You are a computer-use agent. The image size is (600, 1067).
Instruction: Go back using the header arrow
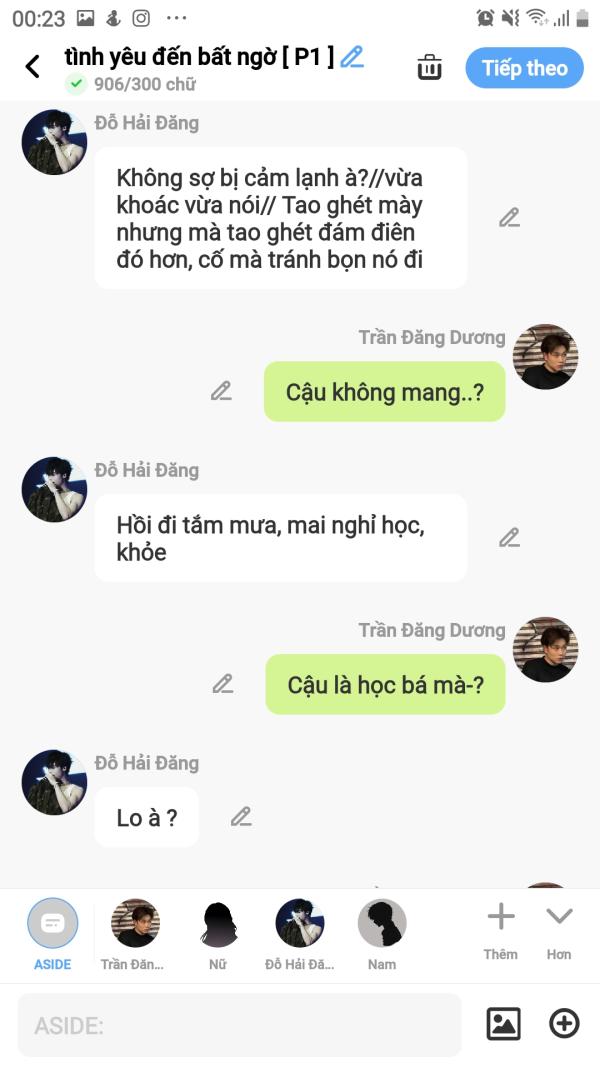click(33, 67)
